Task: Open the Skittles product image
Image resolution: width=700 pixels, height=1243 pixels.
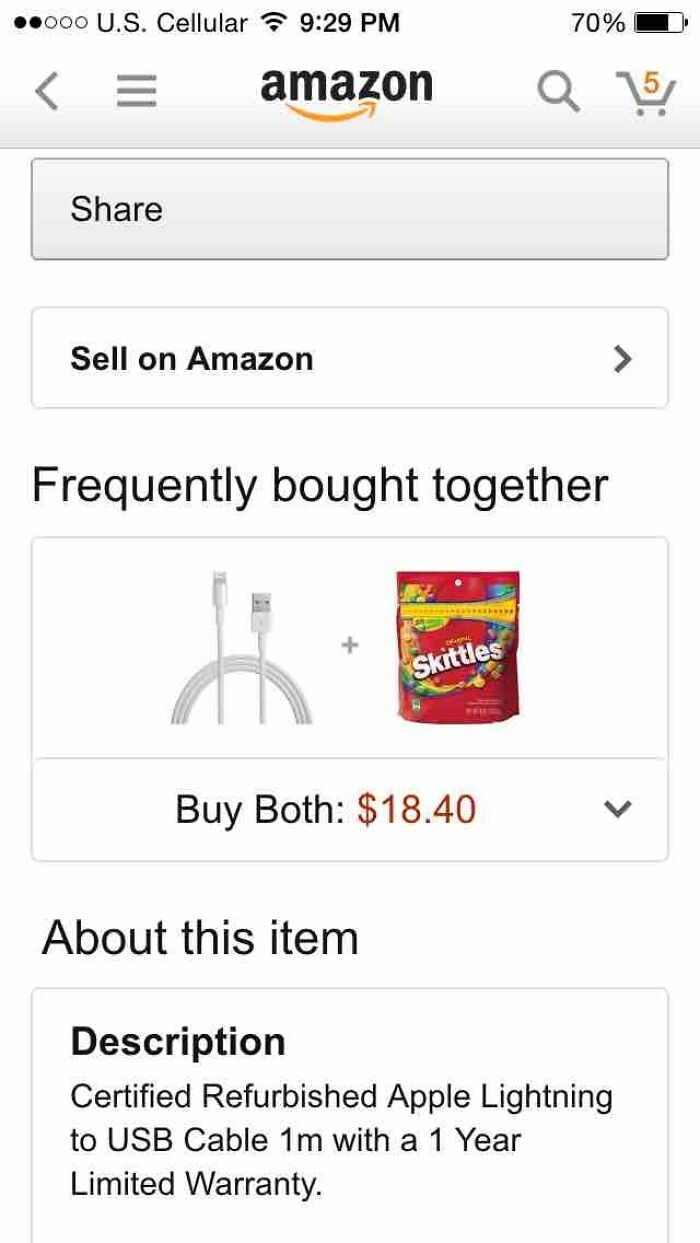Action: pos(458,646)
